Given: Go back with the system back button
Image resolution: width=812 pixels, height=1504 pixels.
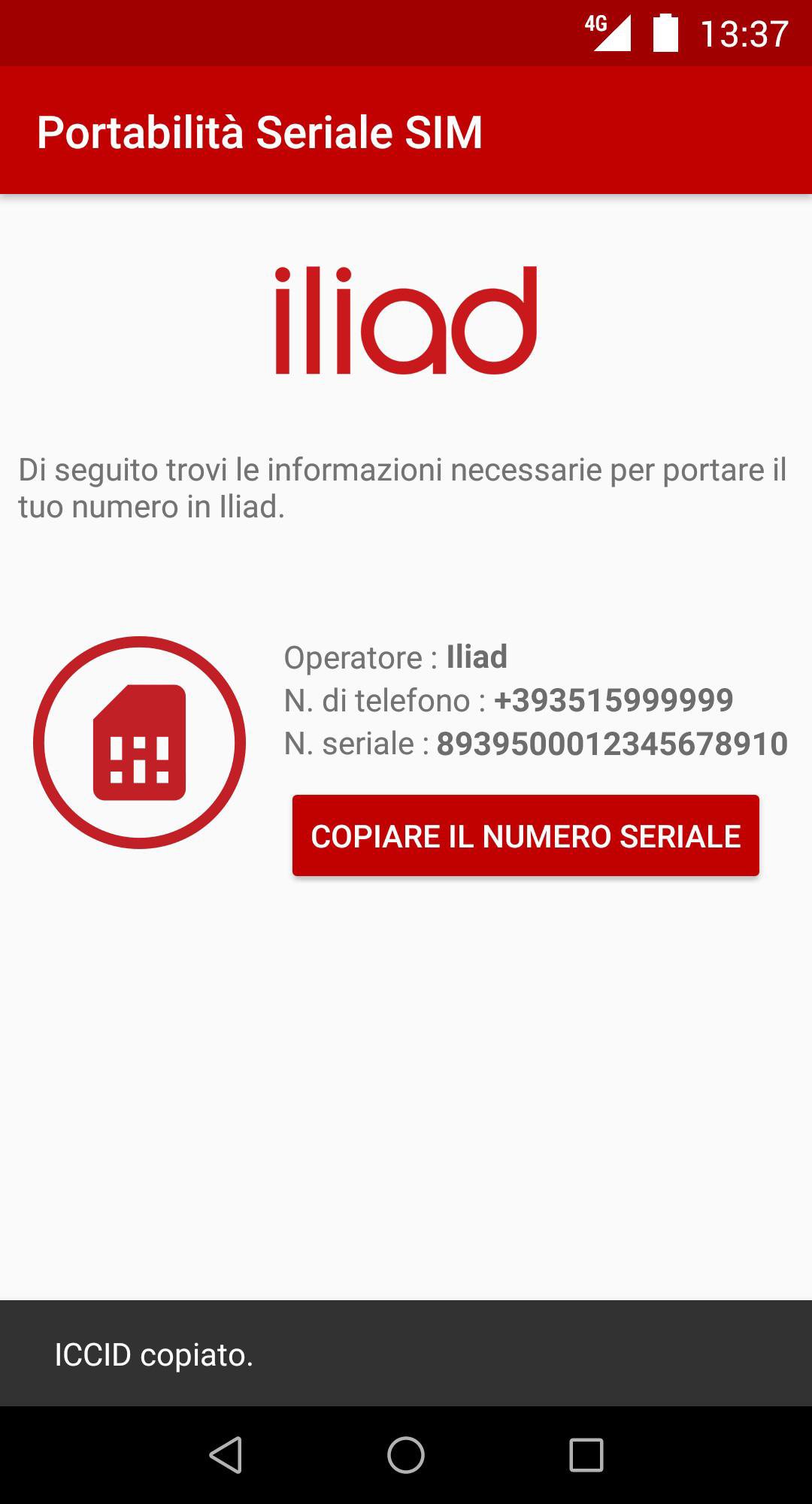Looking at the screenshot, I should pyautogui.click(x=226, y=1454).
